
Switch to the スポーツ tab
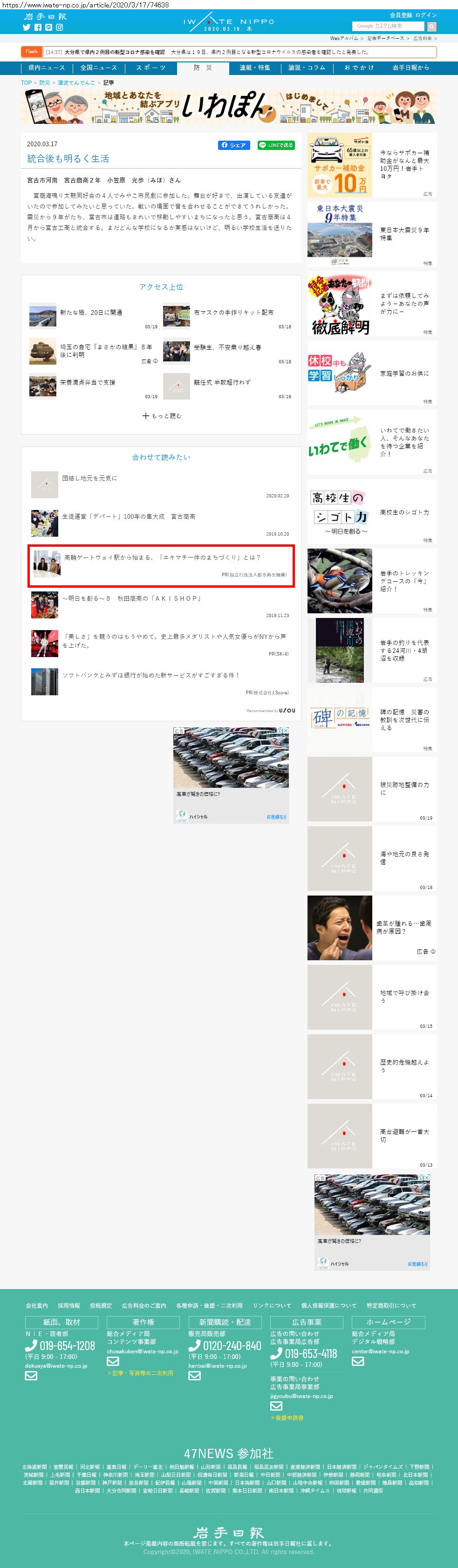coord(150,68)
